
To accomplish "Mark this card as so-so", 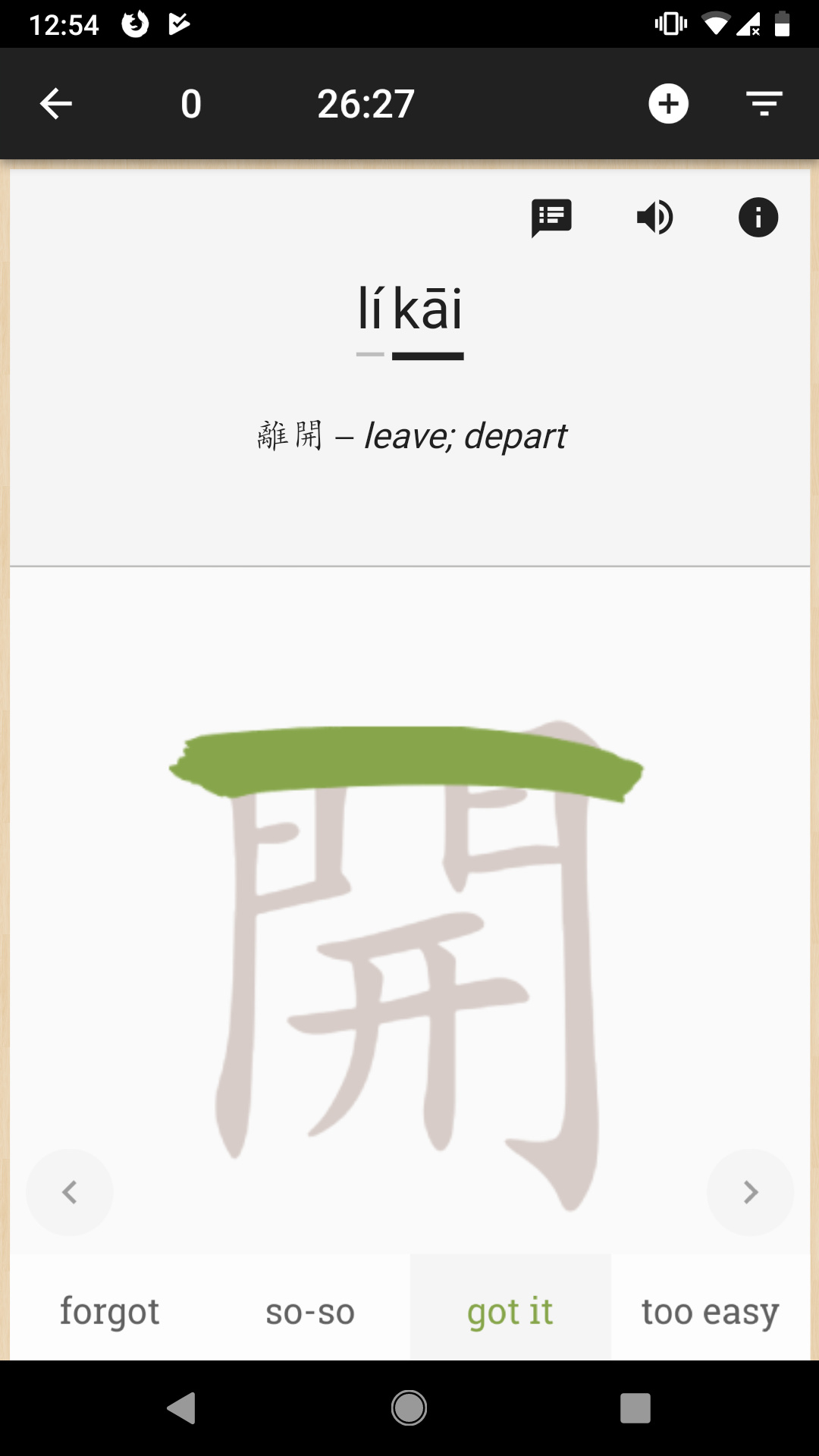I will [x=310, y=1311].
